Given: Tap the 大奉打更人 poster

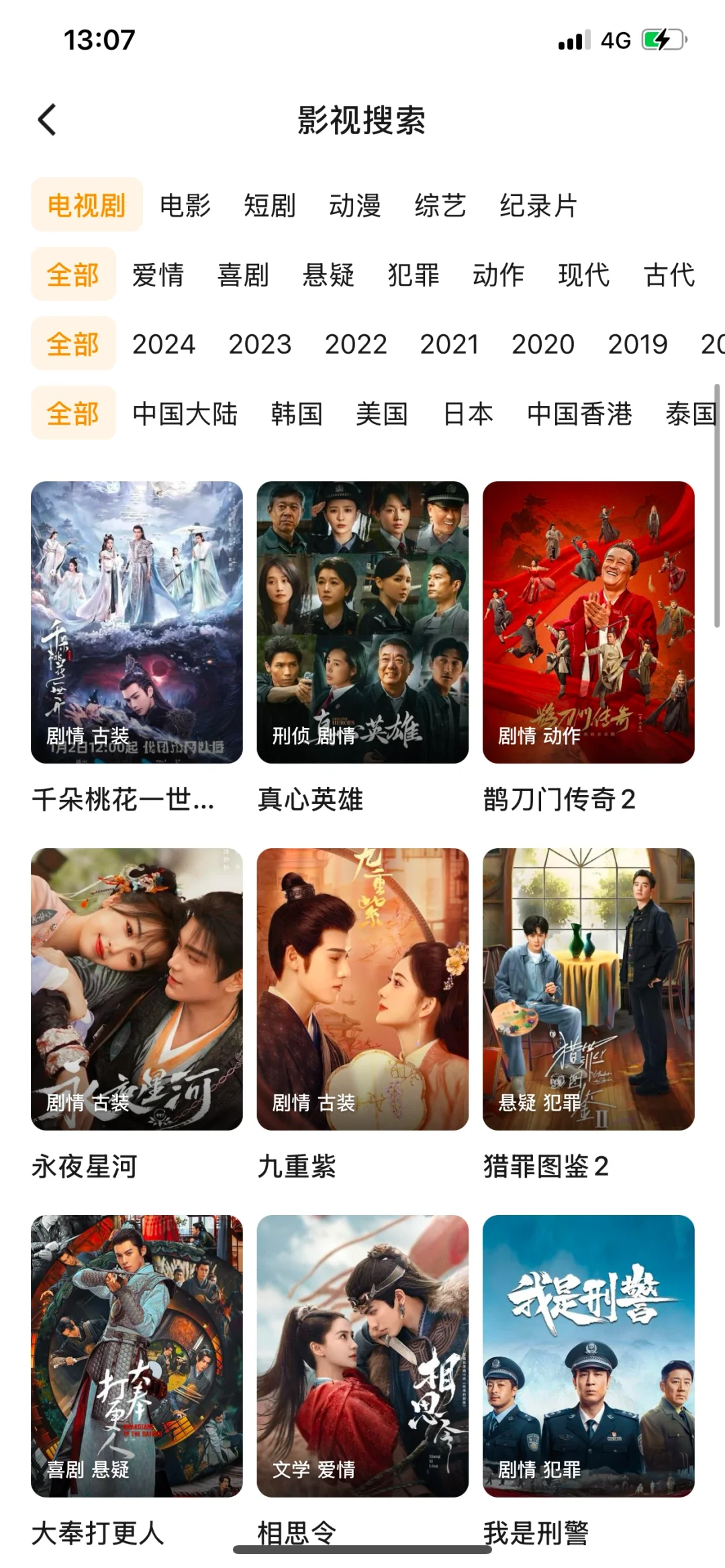Looking at the screenshot, I should click(x=137, y=1355).
